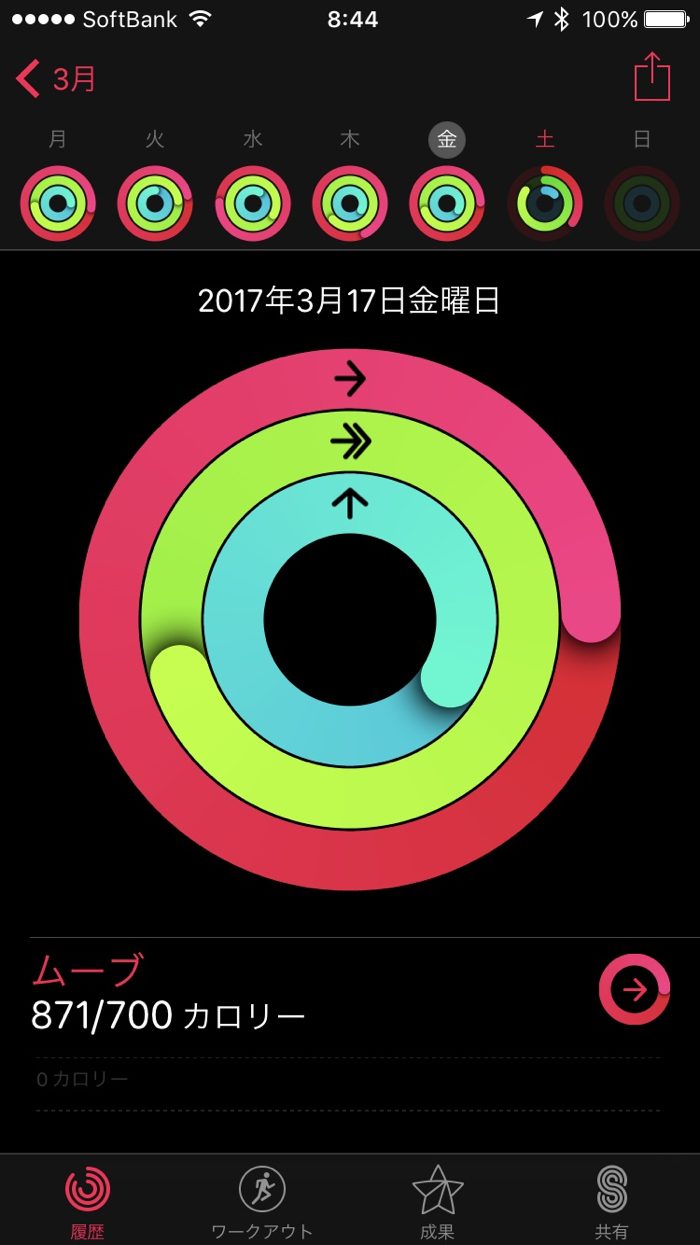Select Sunday (日) activity rings
The height and width of the screenshot is (1245, 700).
click(642, 203)
